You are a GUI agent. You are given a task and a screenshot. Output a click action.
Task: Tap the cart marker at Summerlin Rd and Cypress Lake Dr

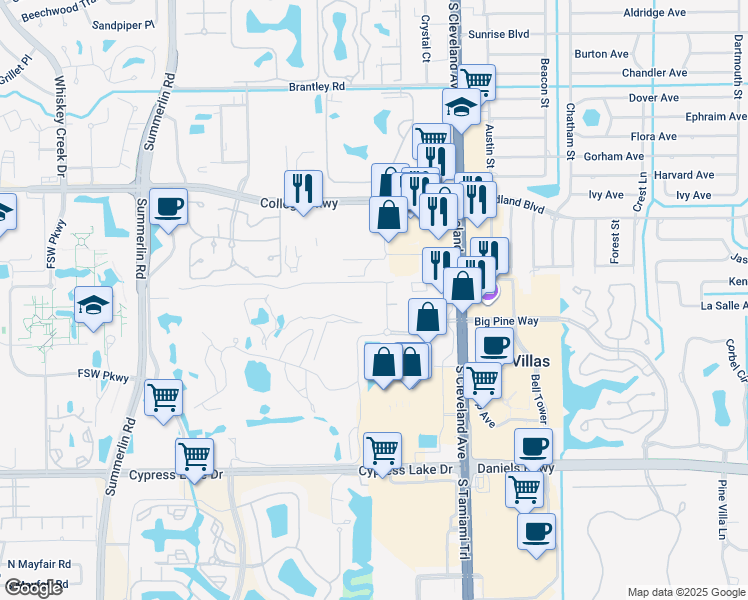[195, 457]
